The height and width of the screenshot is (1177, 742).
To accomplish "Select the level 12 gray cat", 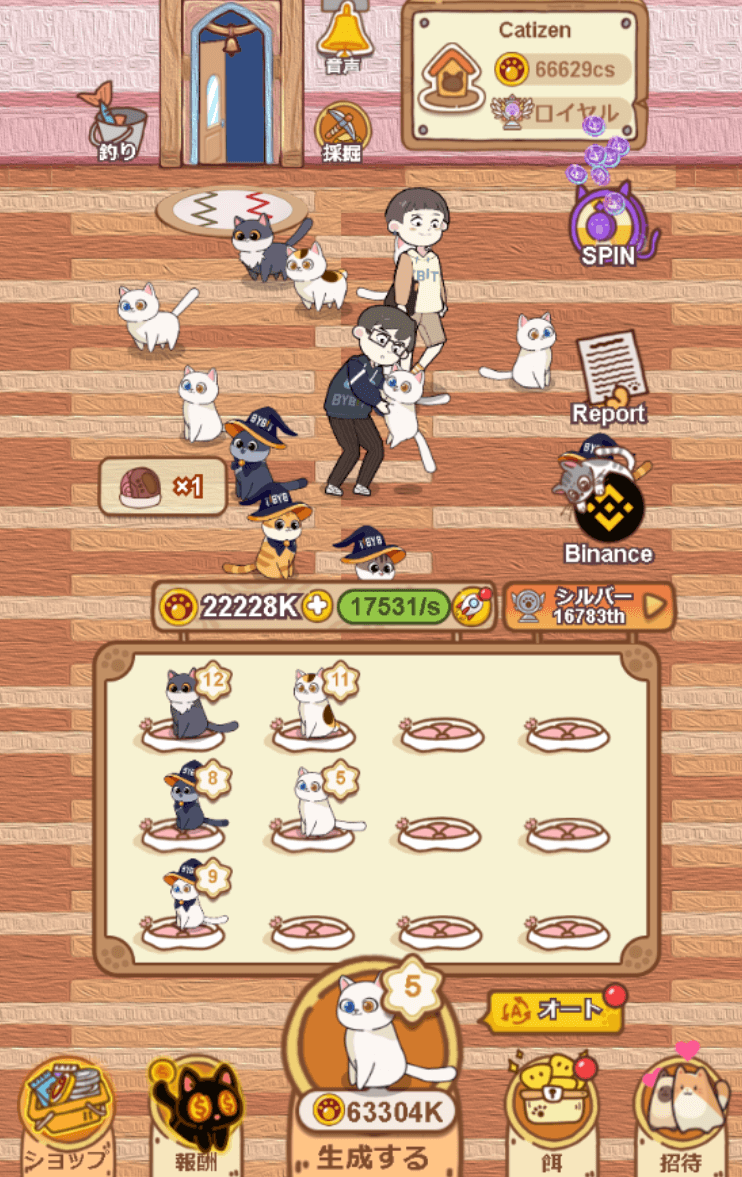I will click(188, 707).
